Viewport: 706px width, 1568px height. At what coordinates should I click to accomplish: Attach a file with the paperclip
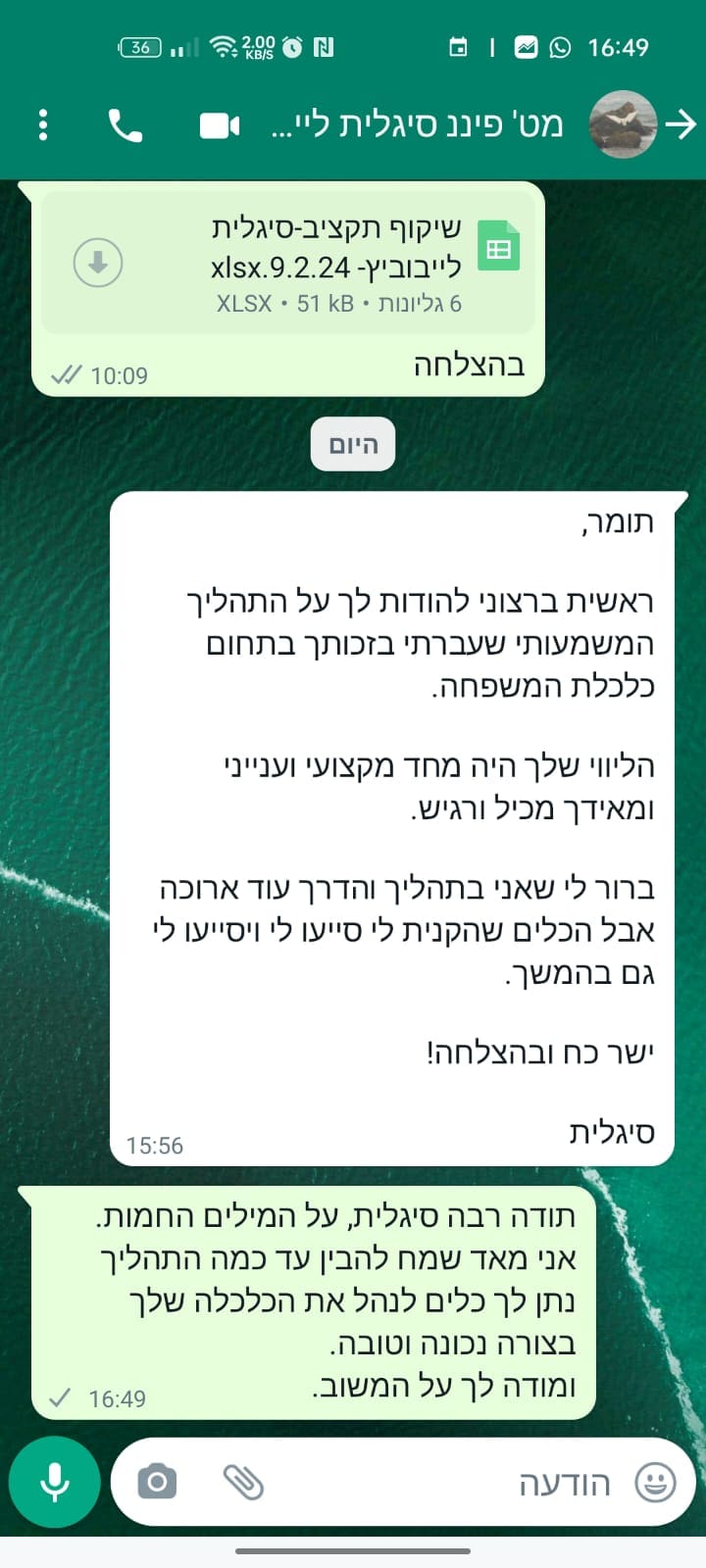pos(243,1482)
